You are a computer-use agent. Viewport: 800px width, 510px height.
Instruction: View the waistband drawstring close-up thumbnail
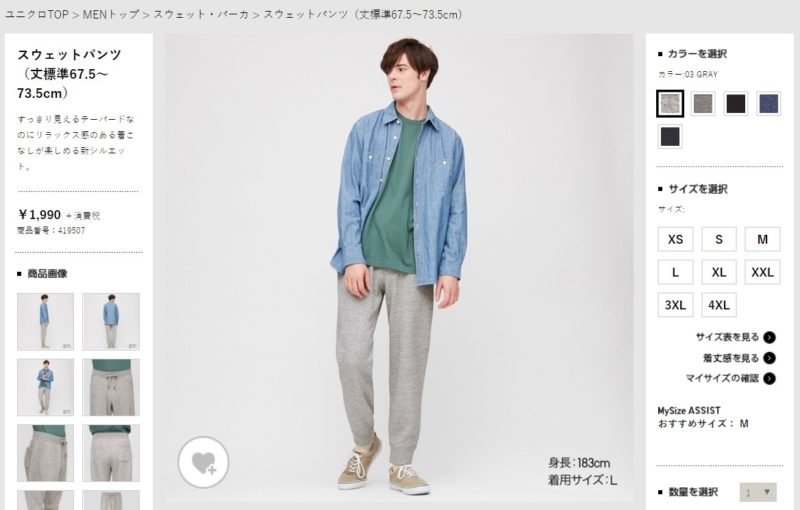point(111,387)
